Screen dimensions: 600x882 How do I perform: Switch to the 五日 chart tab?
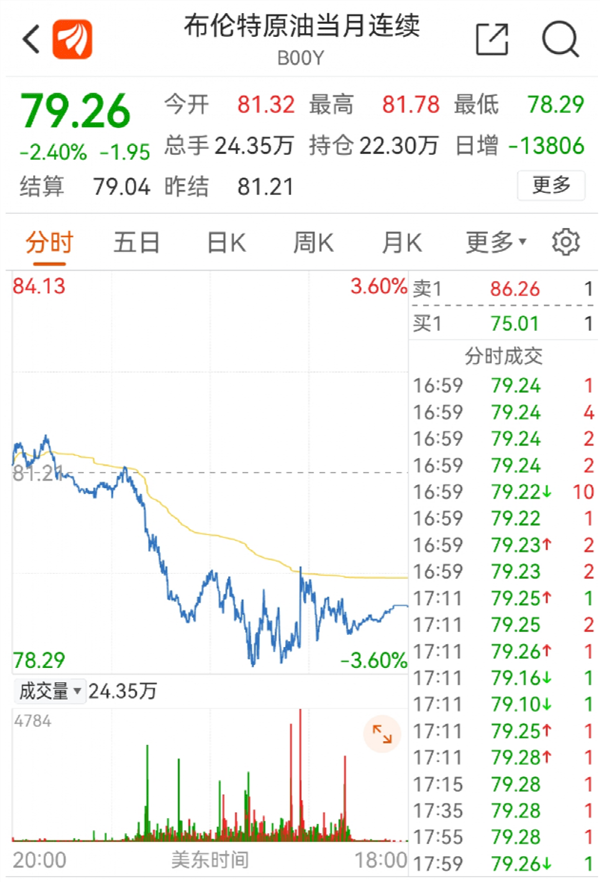137,242
